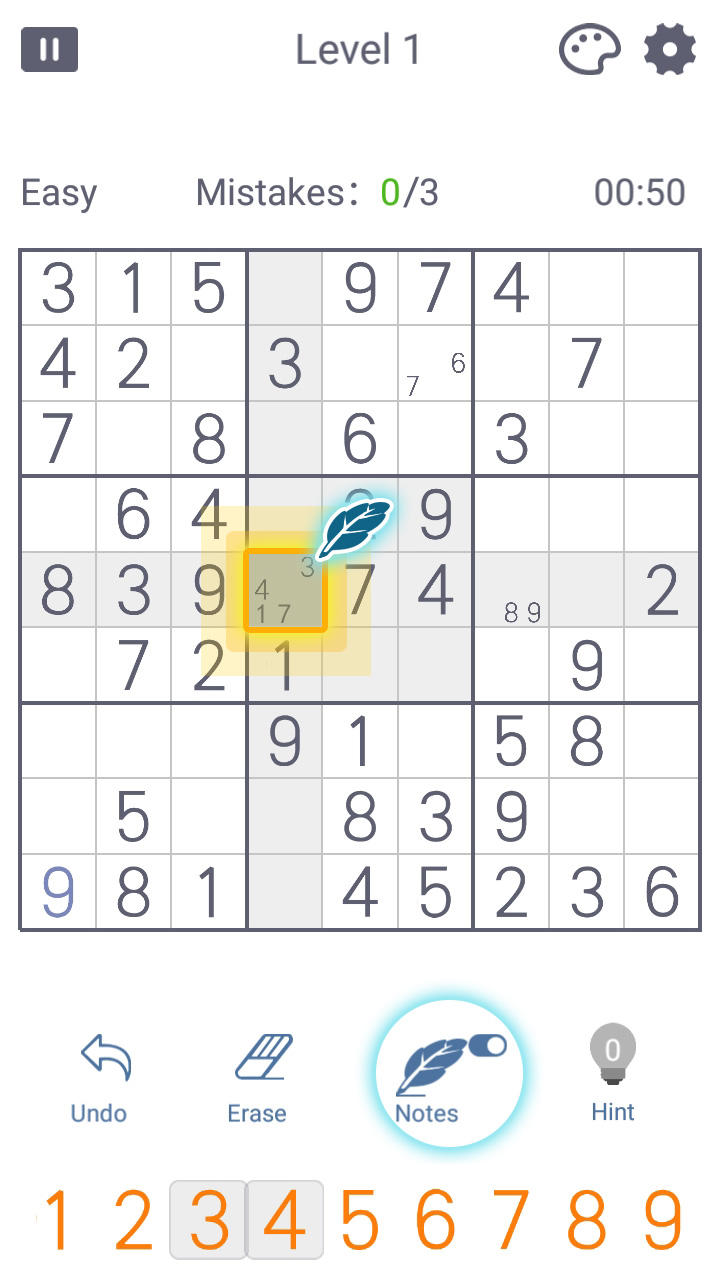
Task: Select number 2 from the number pad
Action: (133, 1218)
